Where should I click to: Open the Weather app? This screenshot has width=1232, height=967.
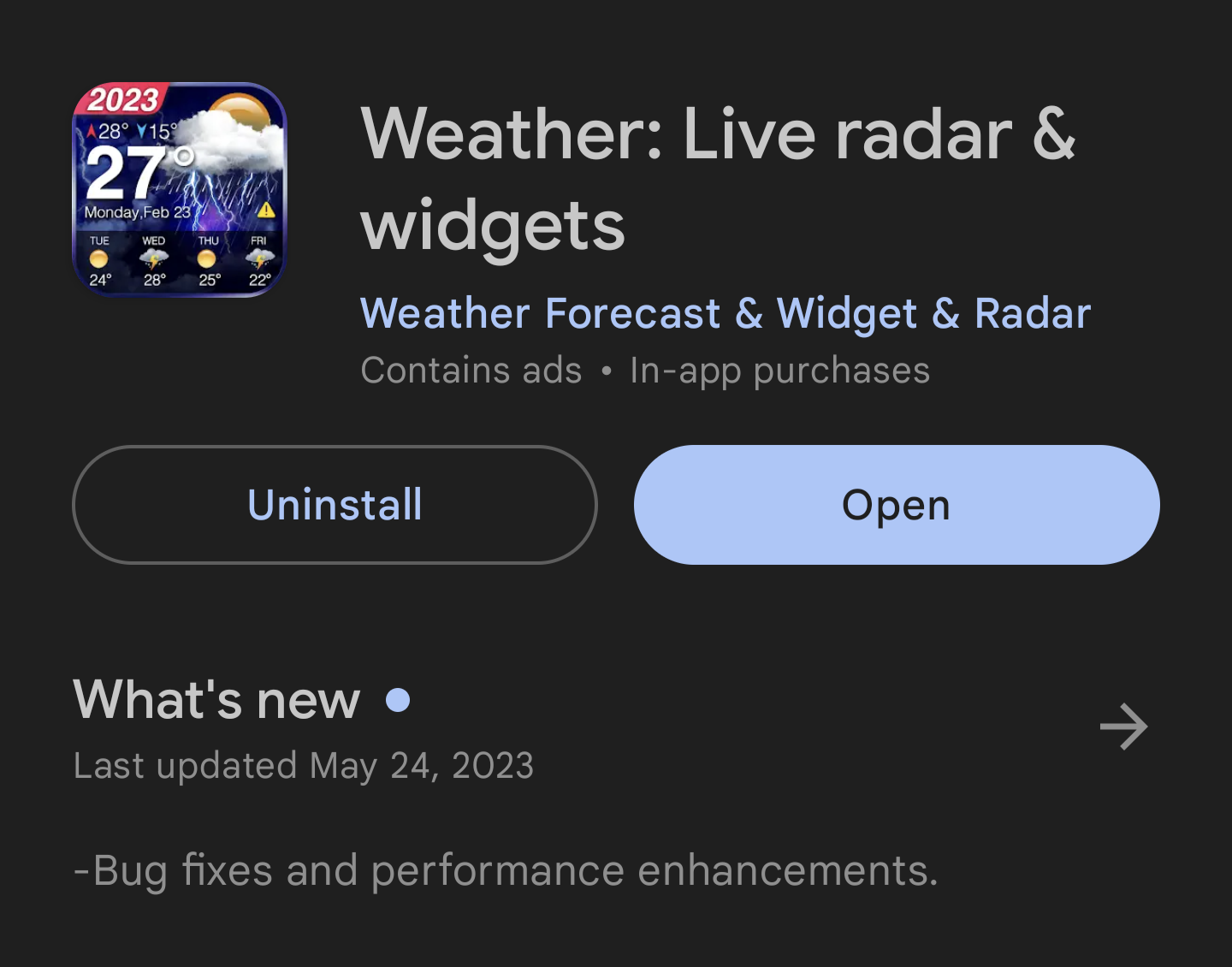point(897,505)
